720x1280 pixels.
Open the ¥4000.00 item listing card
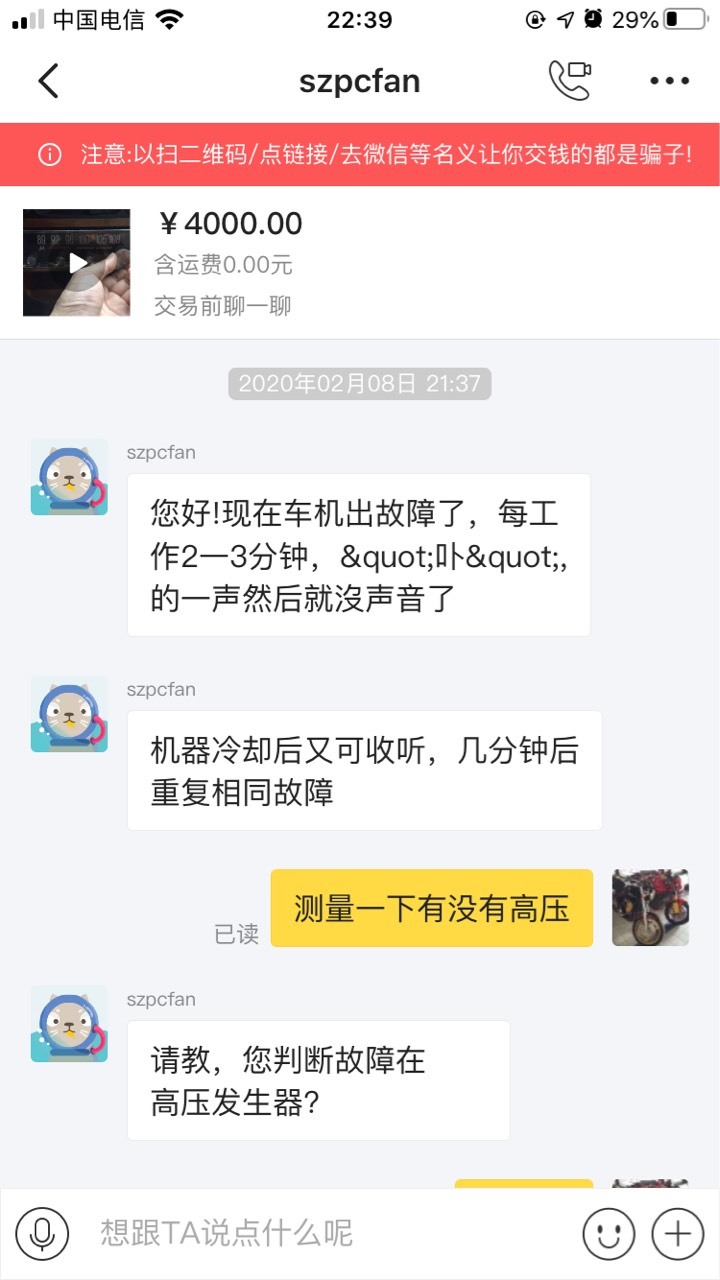coord(360,263)
